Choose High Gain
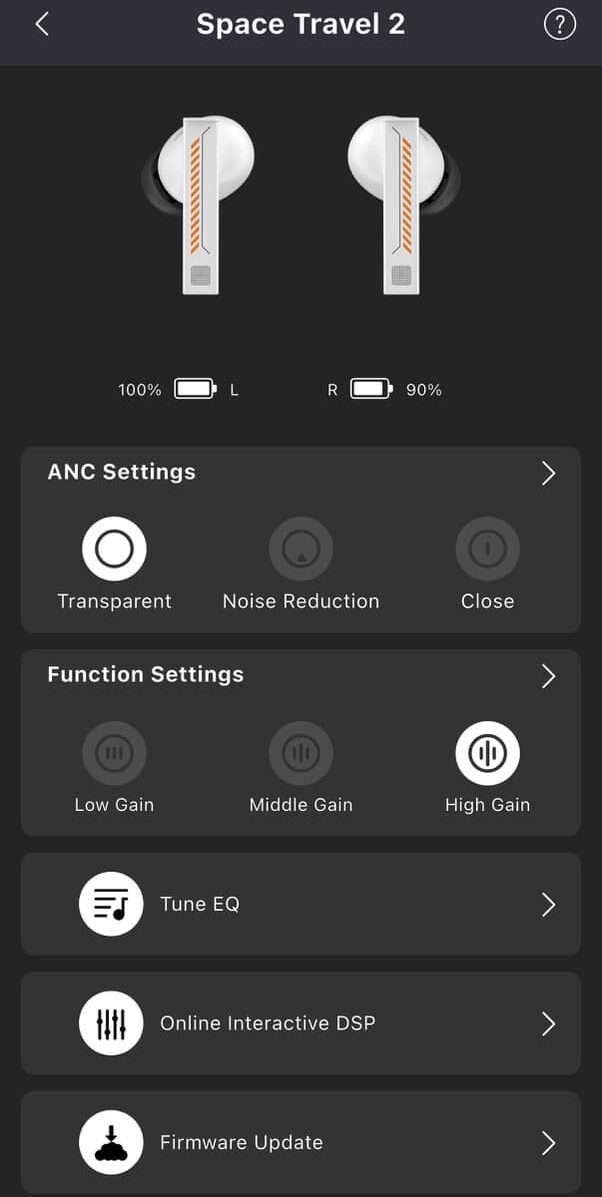Image resolution: width=602 pixels, height=1197 pixels. (x=488, y=753)
